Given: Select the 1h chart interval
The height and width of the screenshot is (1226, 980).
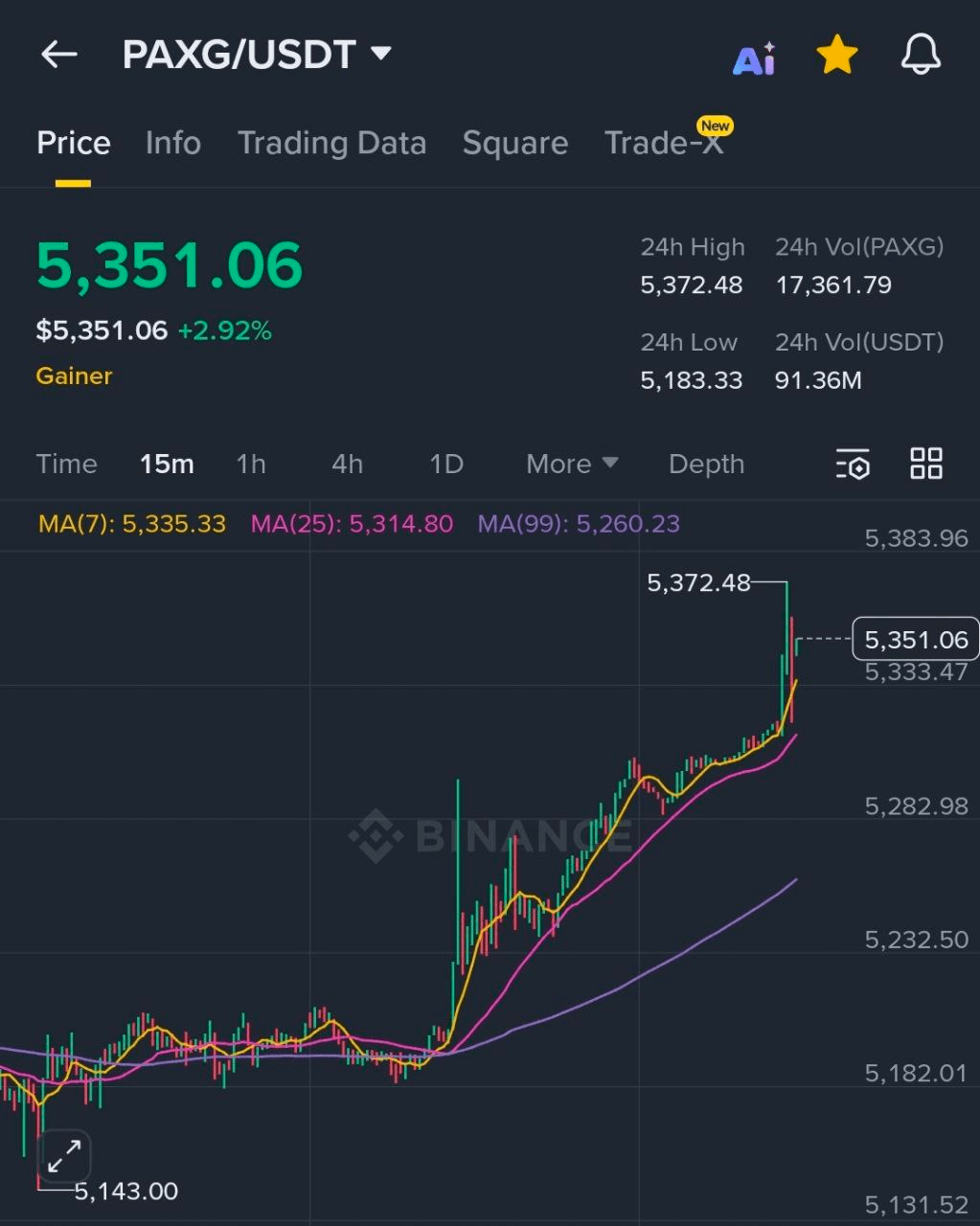Looking at the screenshot, I should [x=251, y=465].
